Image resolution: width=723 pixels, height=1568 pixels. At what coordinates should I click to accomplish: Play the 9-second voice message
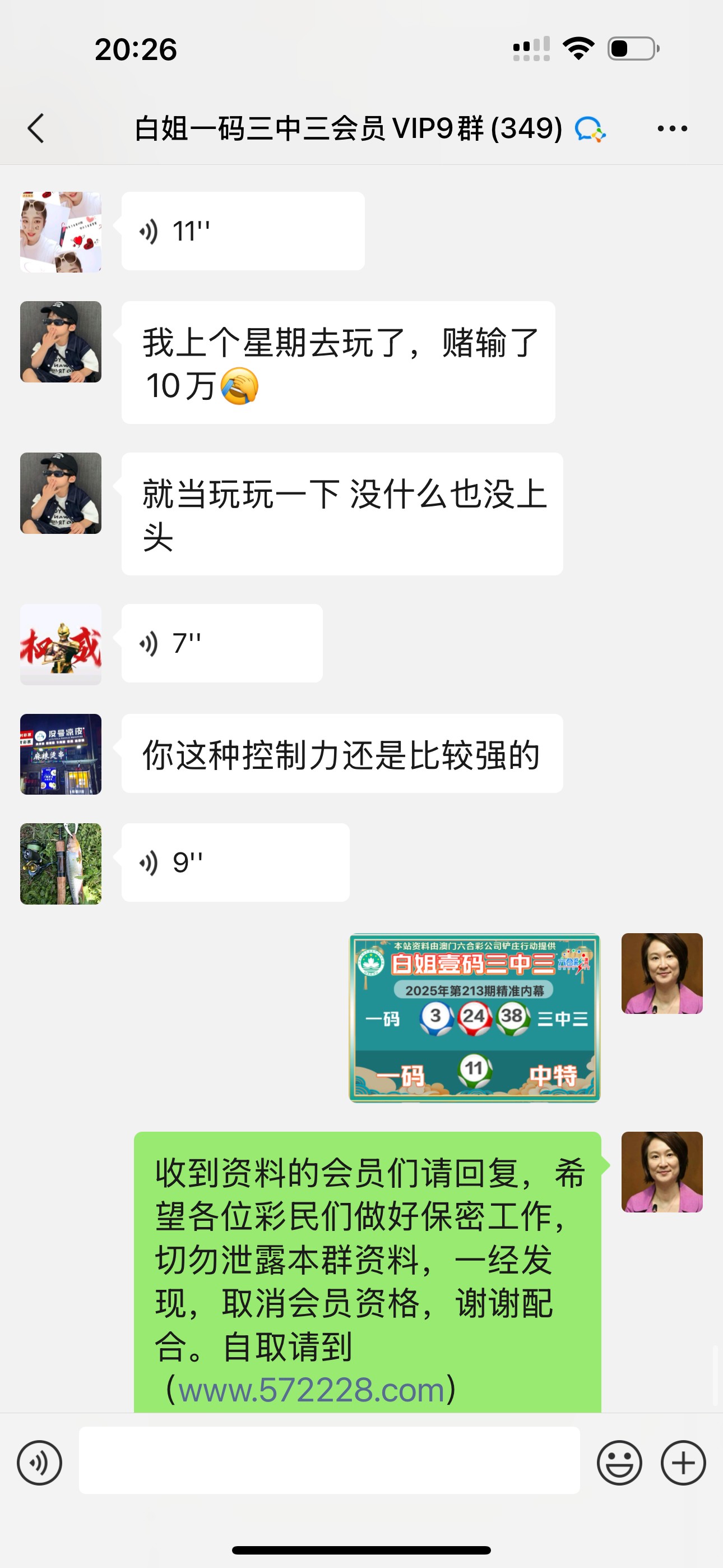(x=235, y=863)
